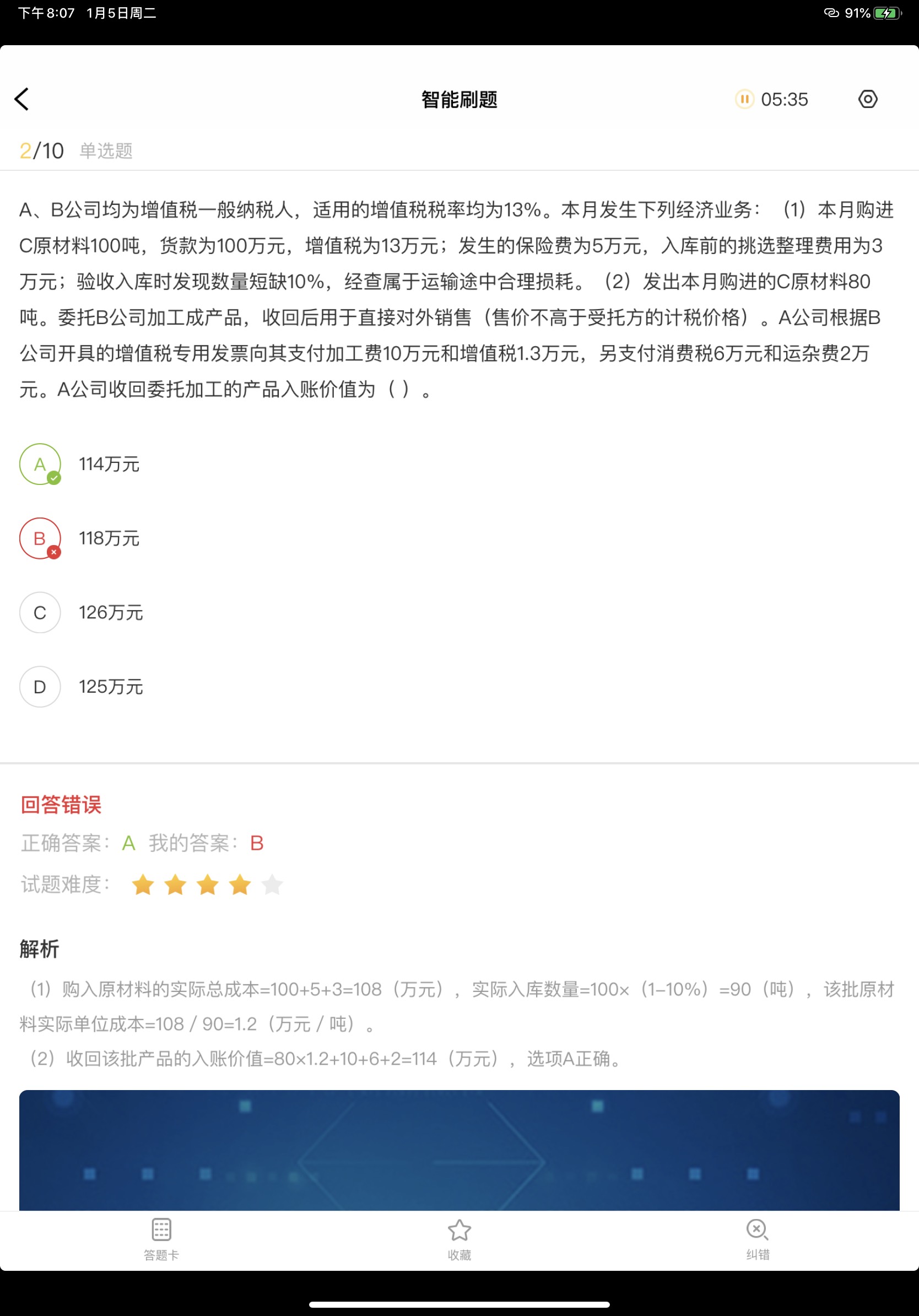Choose option C 126万元
This screenshot has width=919, height=1316.
40,612
